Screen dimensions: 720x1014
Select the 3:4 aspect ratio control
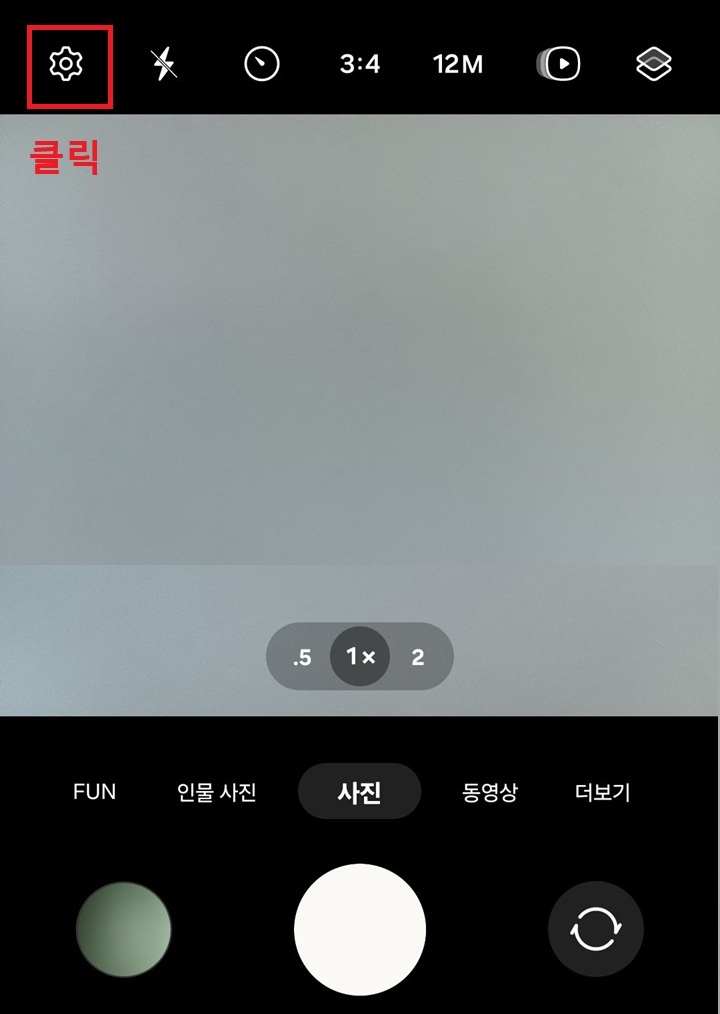tap(359, 63)
